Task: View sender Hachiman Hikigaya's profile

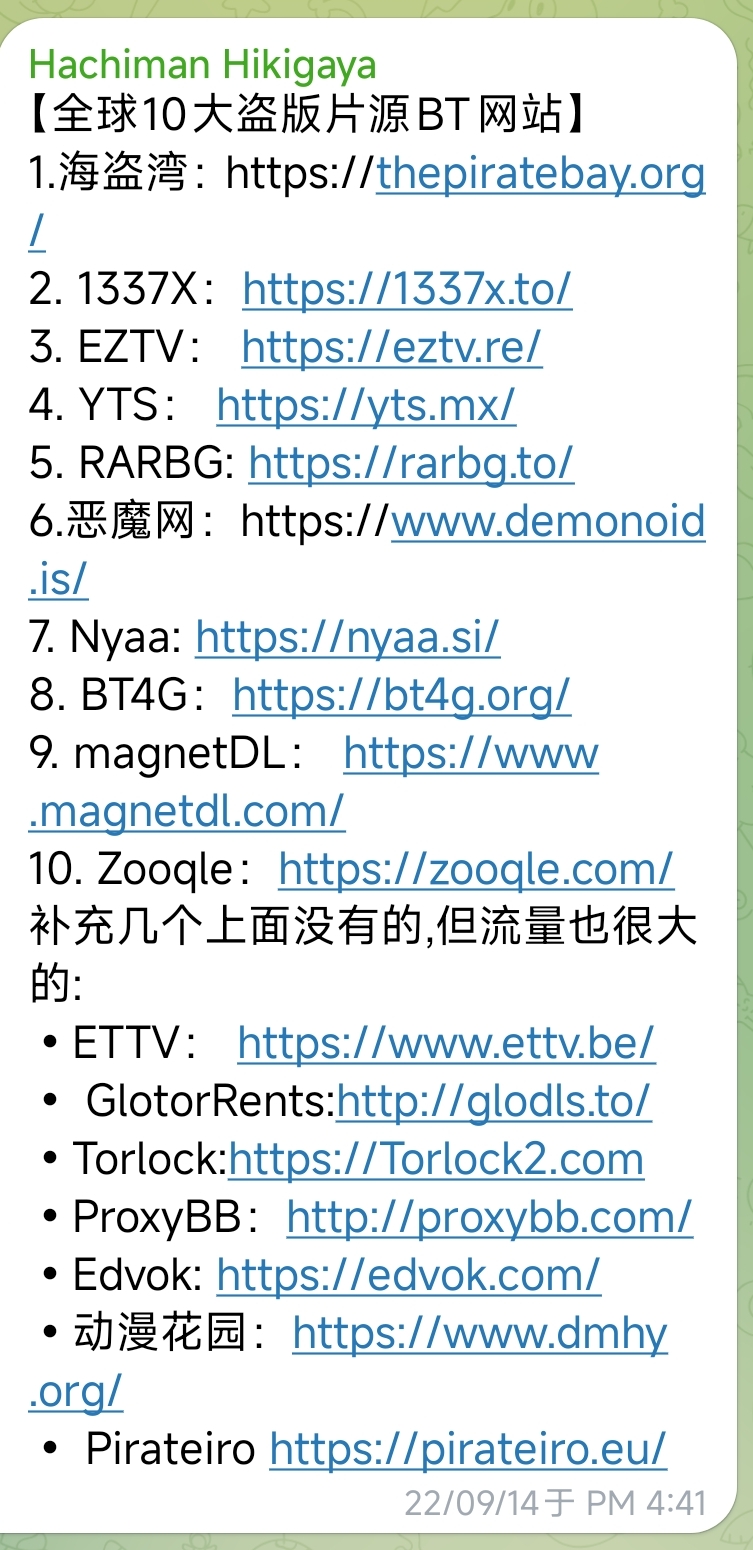Action: 203,66
